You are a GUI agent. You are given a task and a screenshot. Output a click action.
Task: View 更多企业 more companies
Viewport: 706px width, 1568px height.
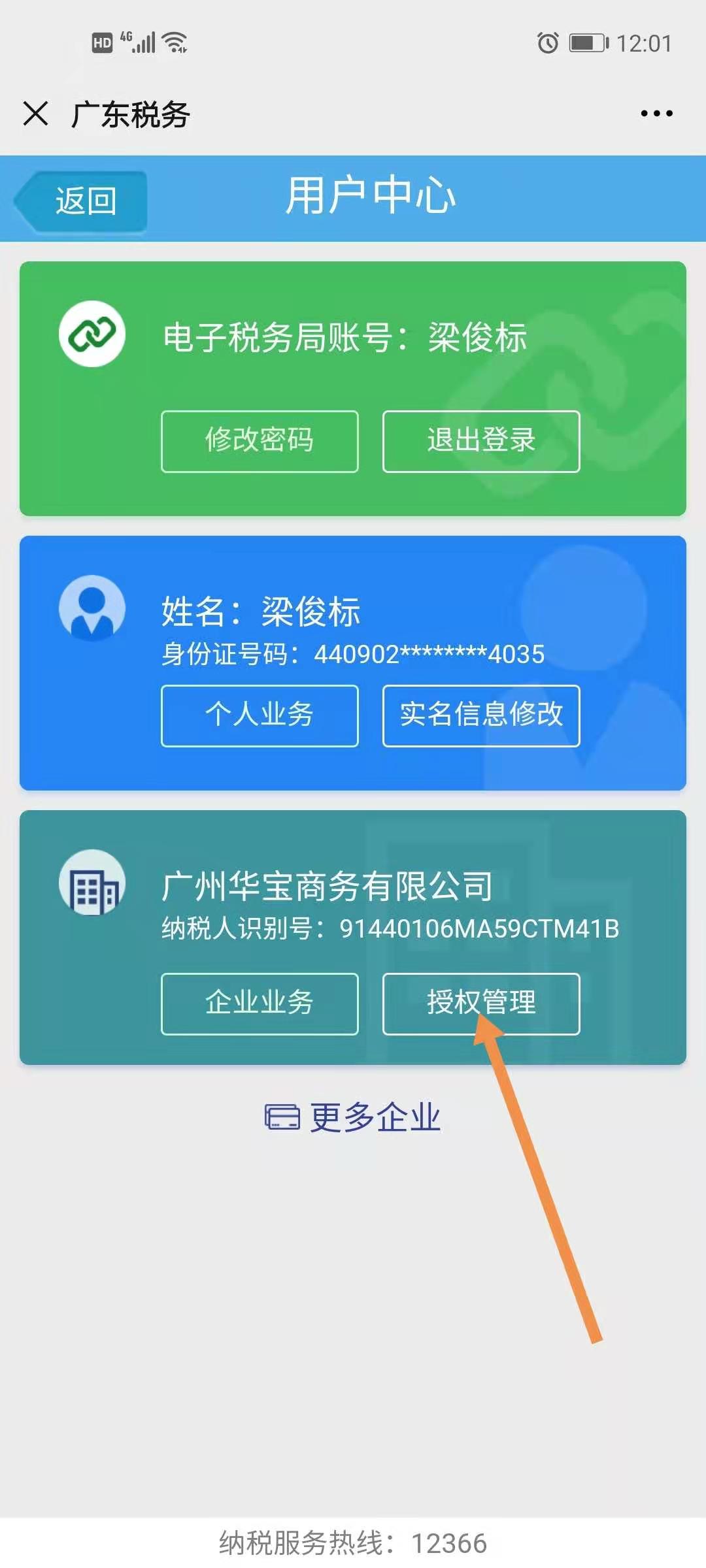pyautogui.click(x=353, y=1117)
